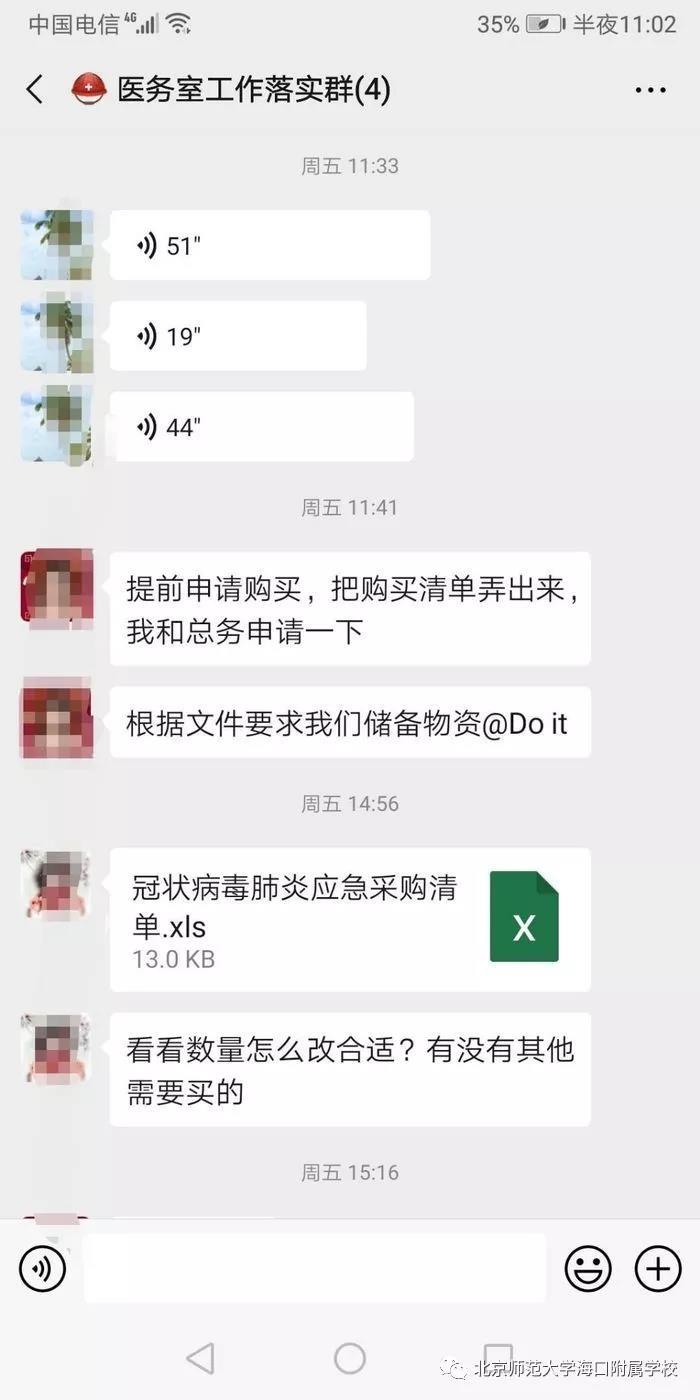Open avatar beside 提前申请购买 message
The height and width of the screenshot is (1400, 700).
click(57, 586)
